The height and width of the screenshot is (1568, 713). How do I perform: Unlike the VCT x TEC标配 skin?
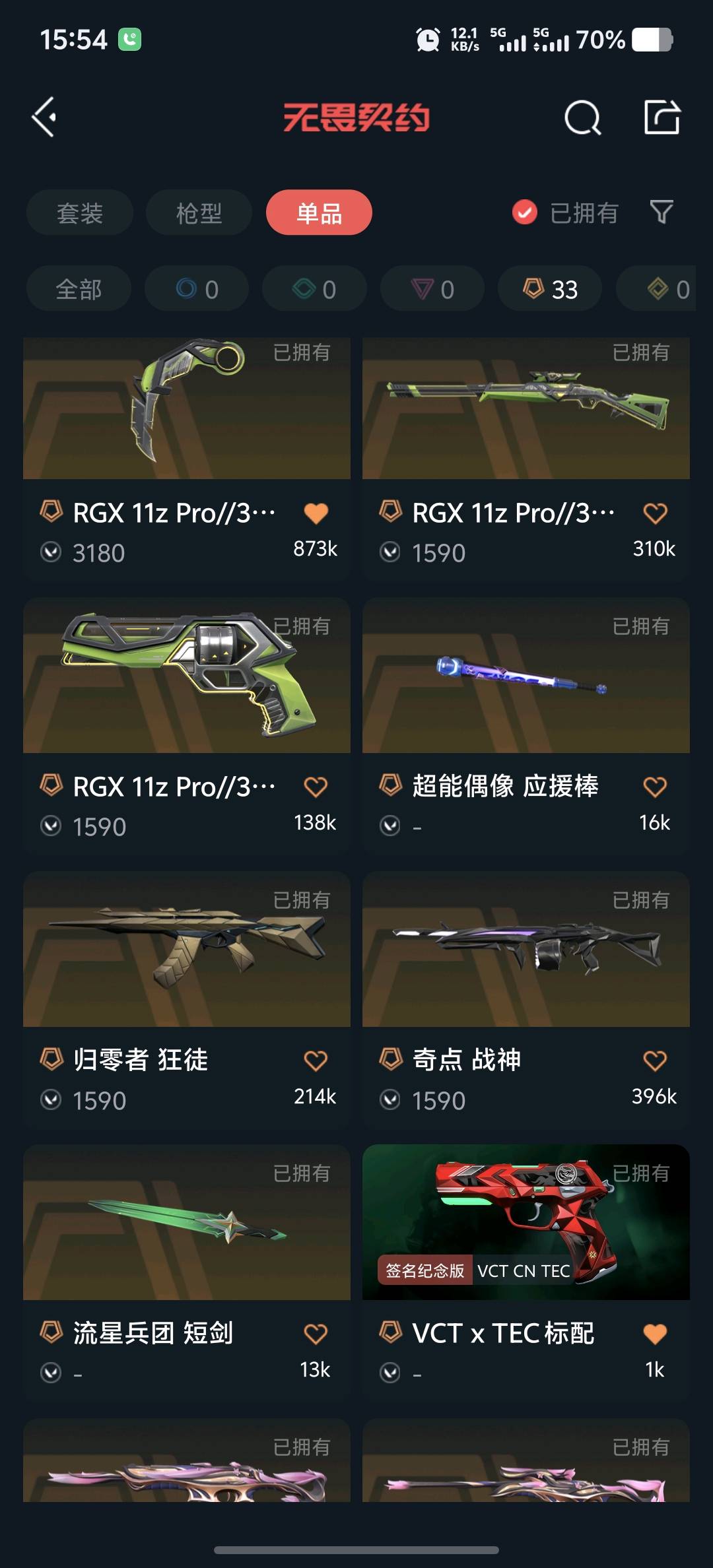655,1334
